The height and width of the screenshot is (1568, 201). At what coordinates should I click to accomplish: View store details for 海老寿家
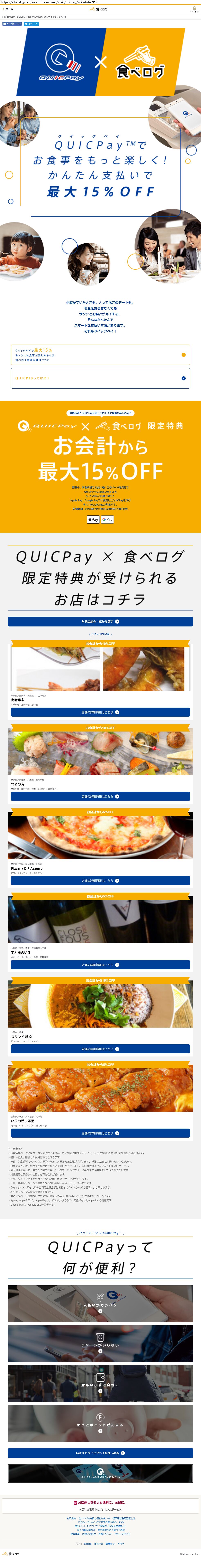(x=100, y=711)
